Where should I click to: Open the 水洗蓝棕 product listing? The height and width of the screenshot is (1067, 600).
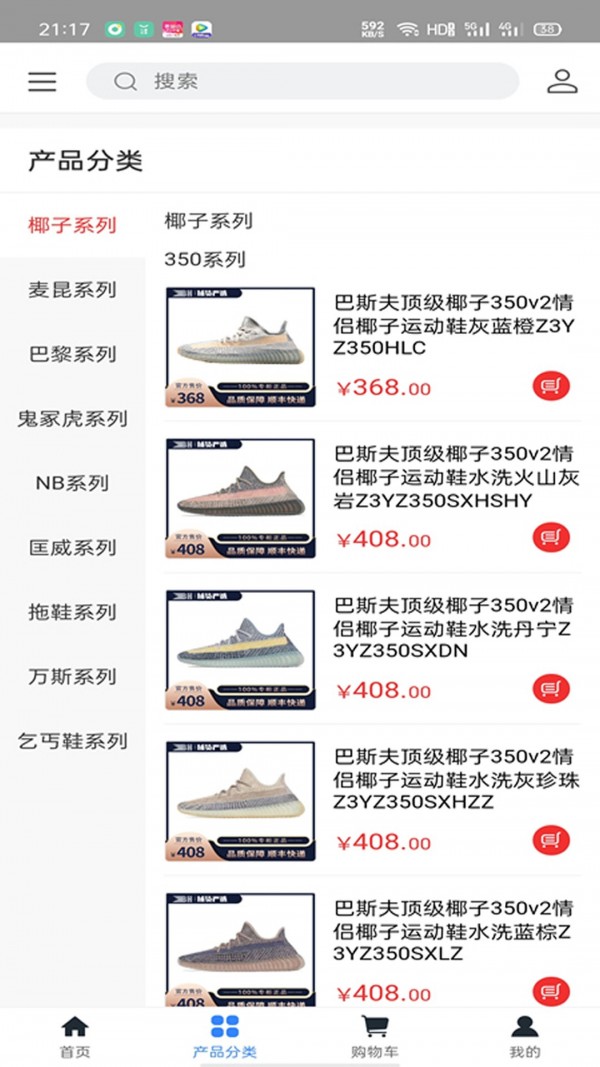tap(456, 932)
